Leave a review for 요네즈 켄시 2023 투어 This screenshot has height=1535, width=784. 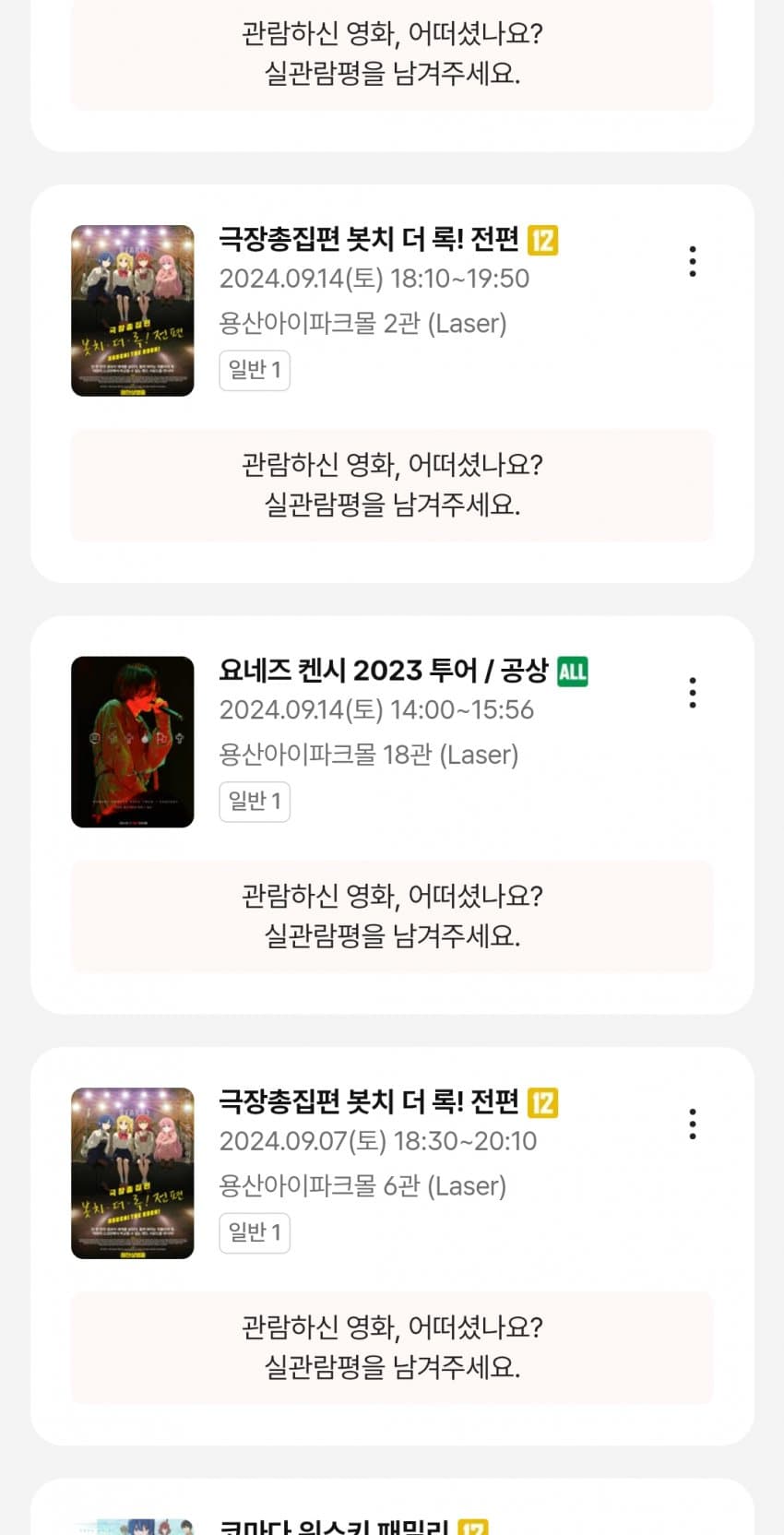pyautogui.click(x=392, y=916)
